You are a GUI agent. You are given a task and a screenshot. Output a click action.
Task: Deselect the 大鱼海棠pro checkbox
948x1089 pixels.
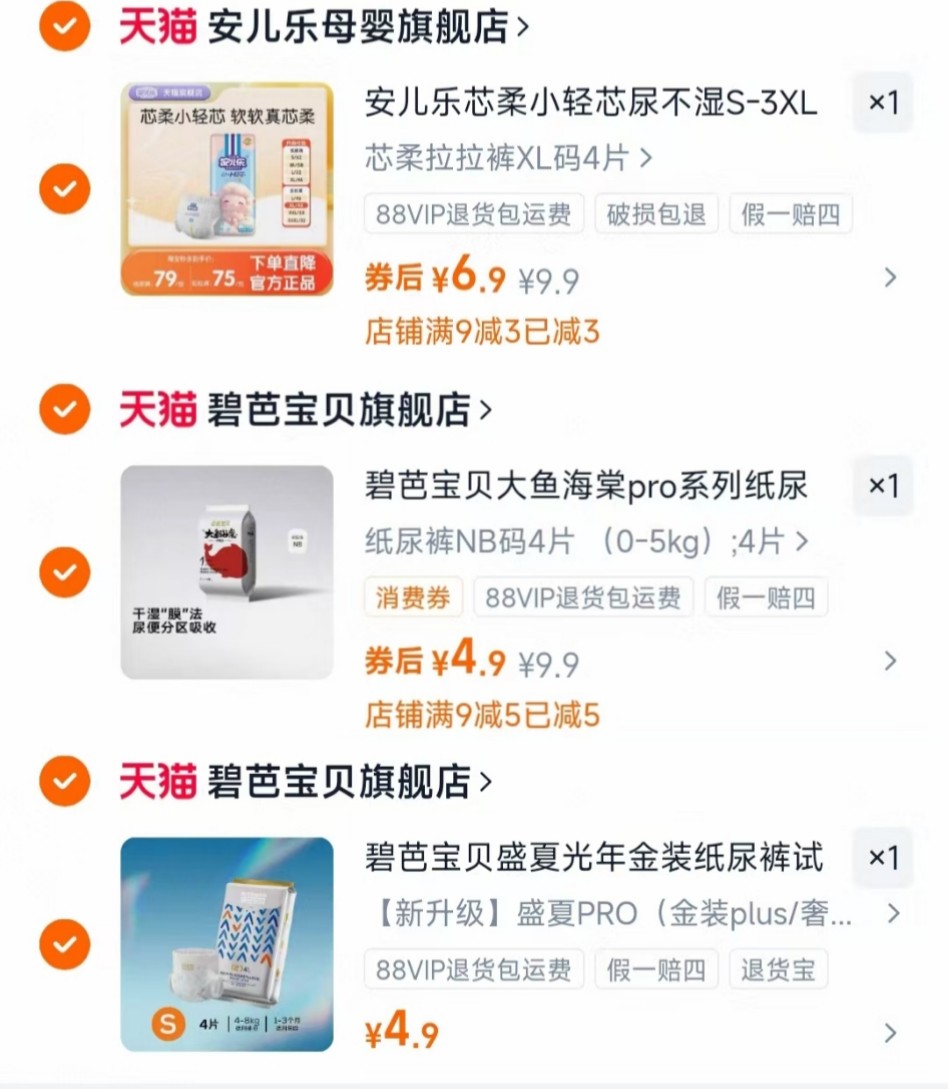pyautogui.click(x=63, y=571)
